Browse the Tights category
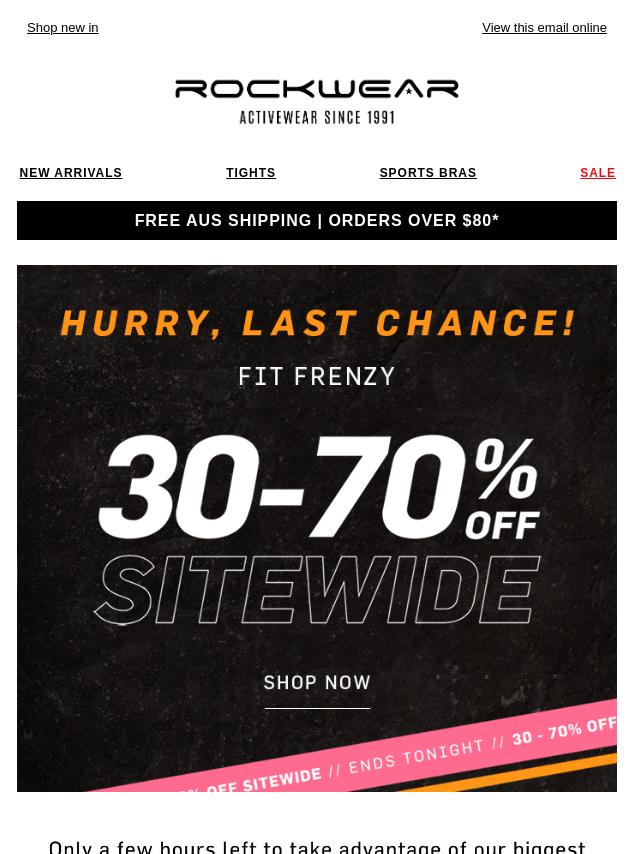 tap(250, 173)
